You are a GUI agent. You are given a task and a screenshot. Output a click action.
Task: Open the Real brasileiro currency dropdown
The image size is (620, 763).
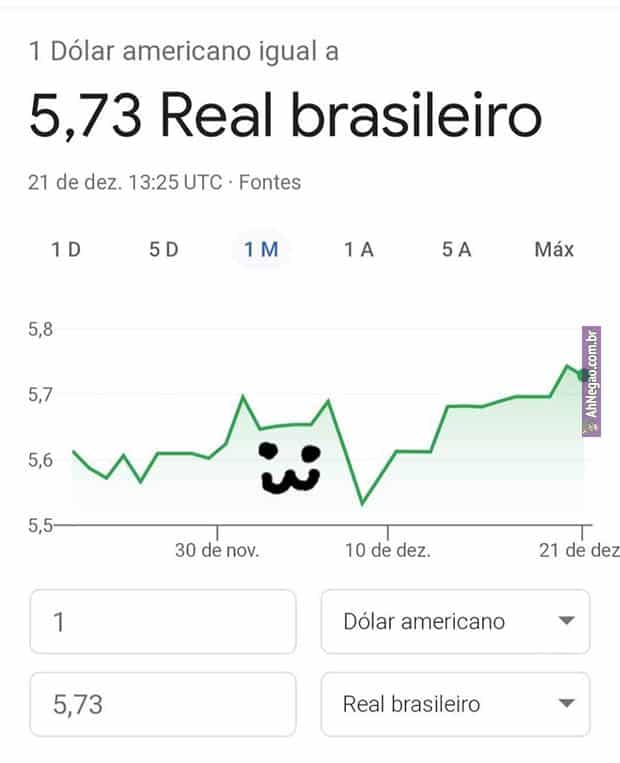coord(455,704)
